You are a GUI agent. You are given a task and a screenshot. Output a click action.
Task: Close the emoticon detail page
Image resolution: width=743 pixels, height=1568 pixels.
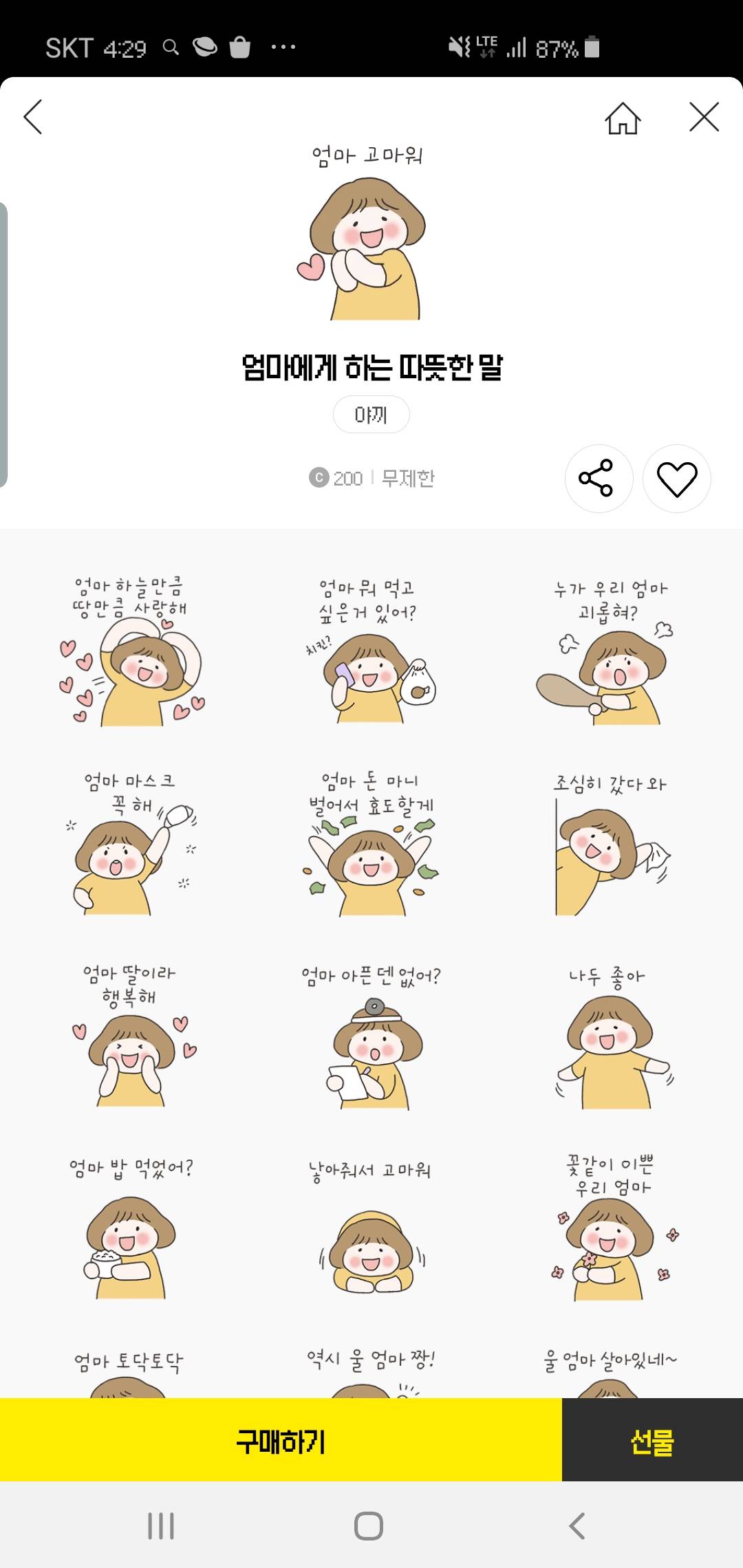(x=704, y=117)
